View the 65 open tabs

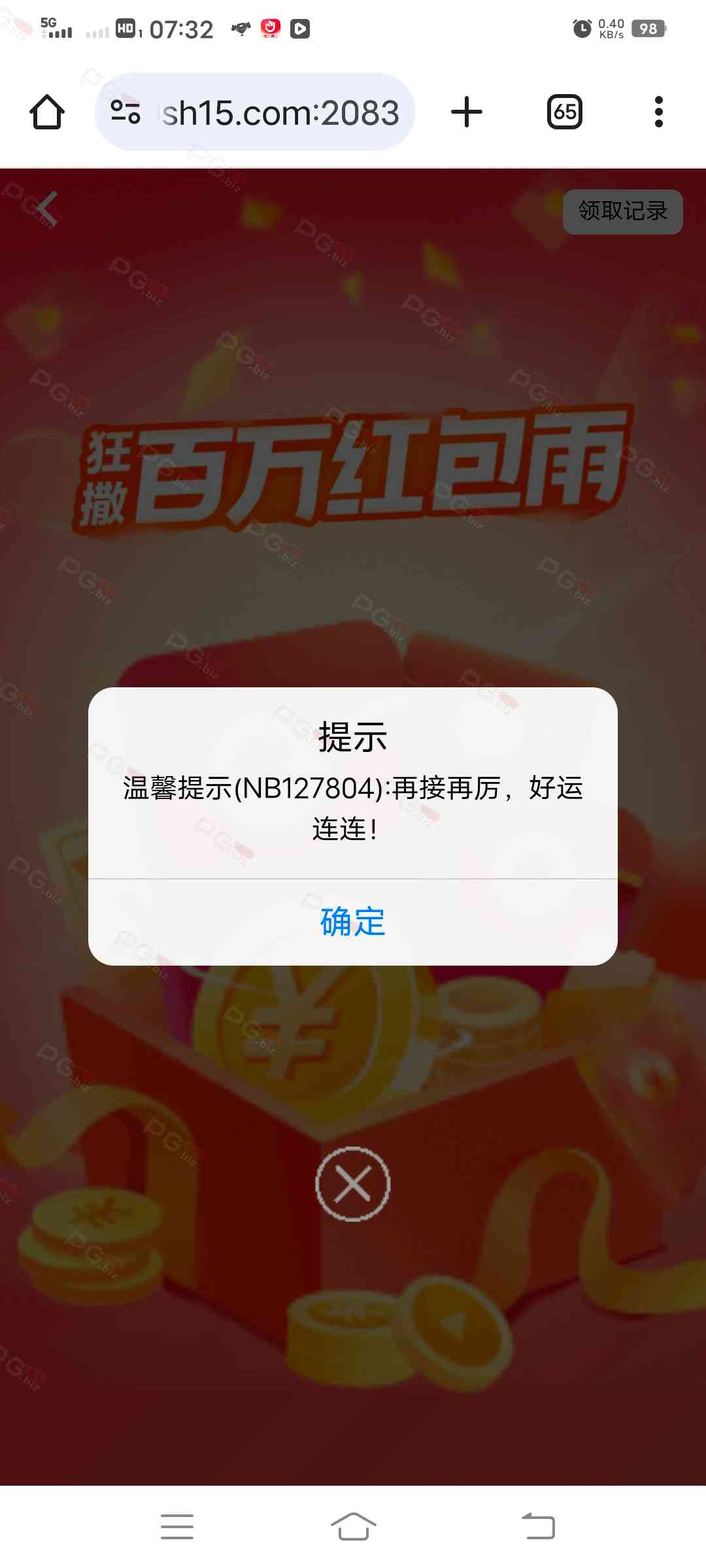click(564, 112)
